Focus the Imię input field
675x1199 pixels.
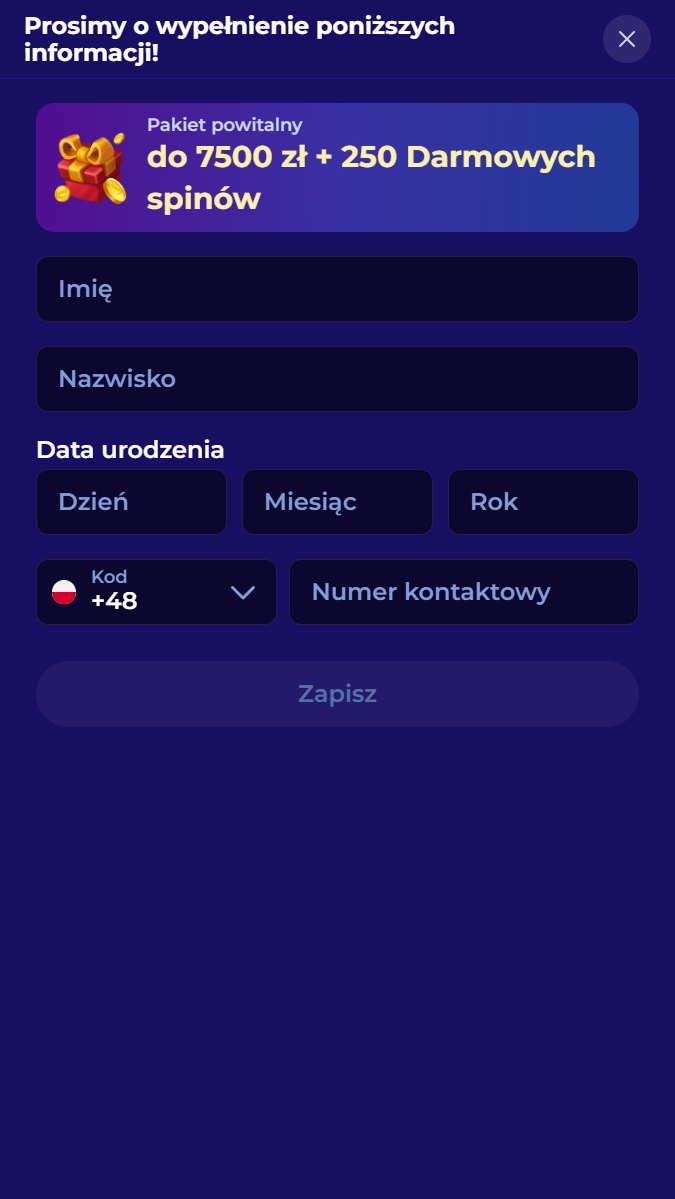[337, 289]
